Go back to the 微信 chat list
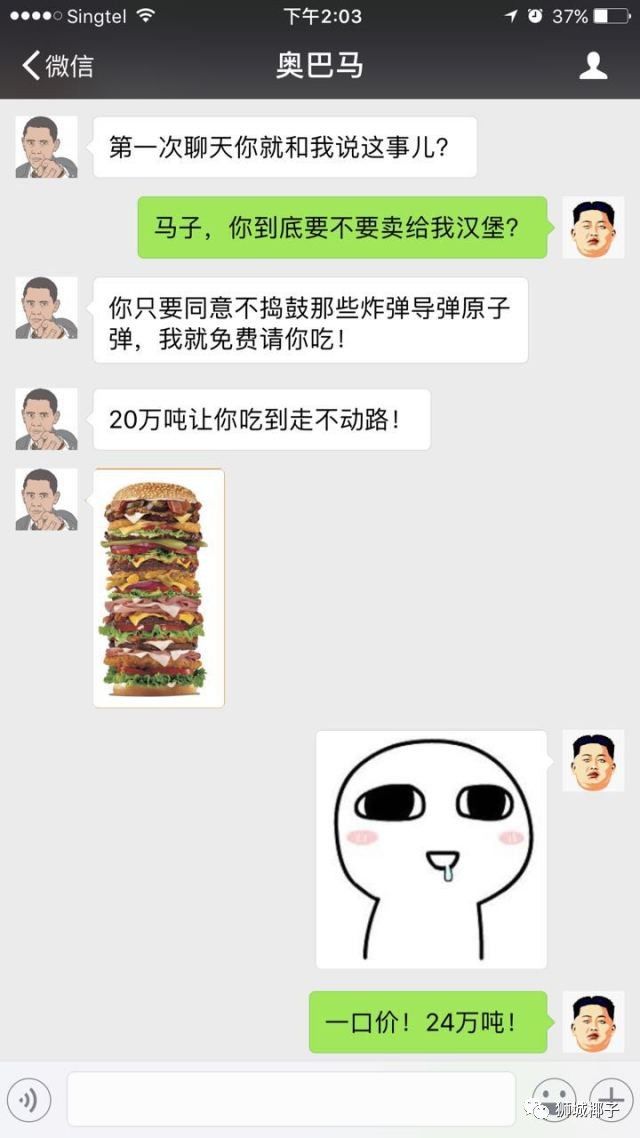 click(58, 66)
